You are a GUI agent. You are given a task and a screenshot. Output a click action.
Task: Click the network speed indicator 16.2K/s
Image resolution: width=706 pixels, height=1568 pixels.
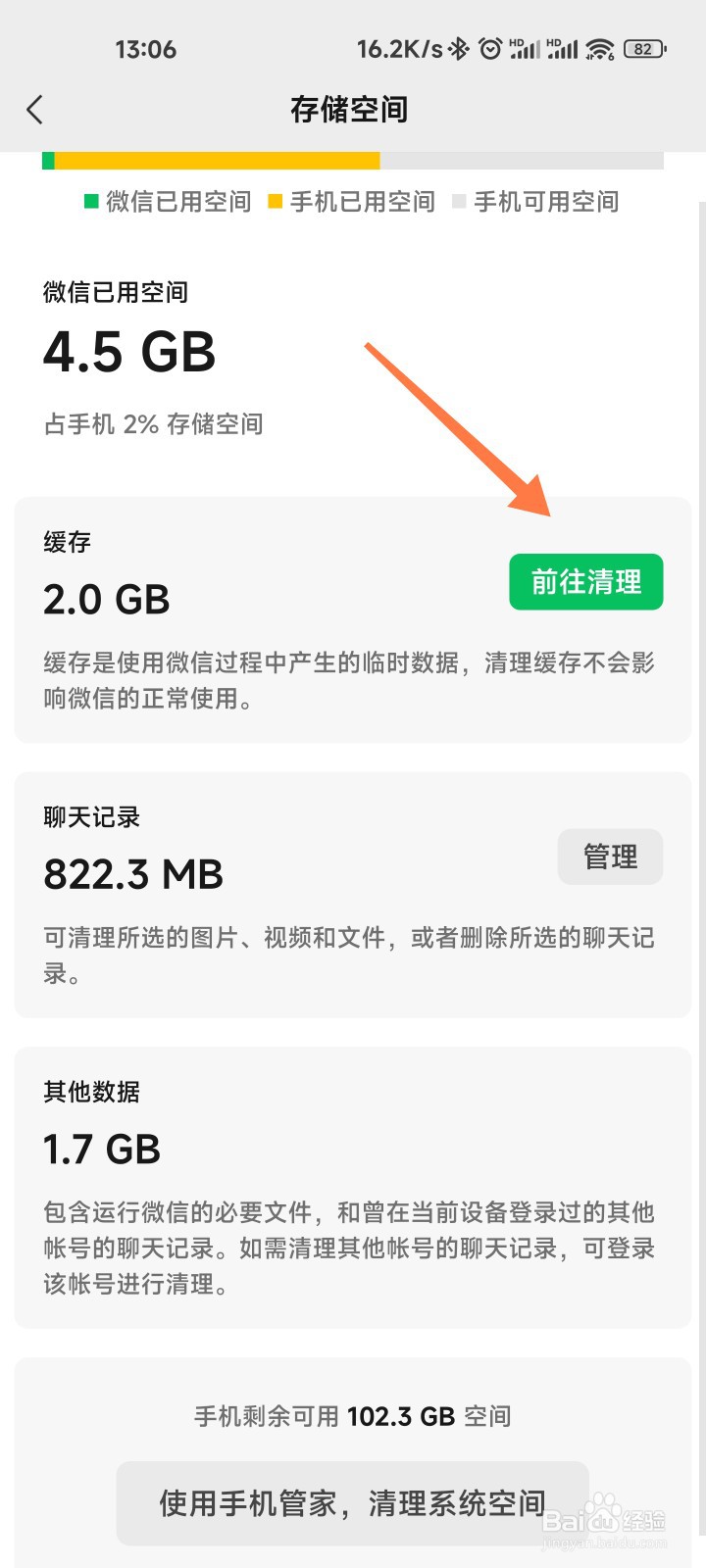402,47
